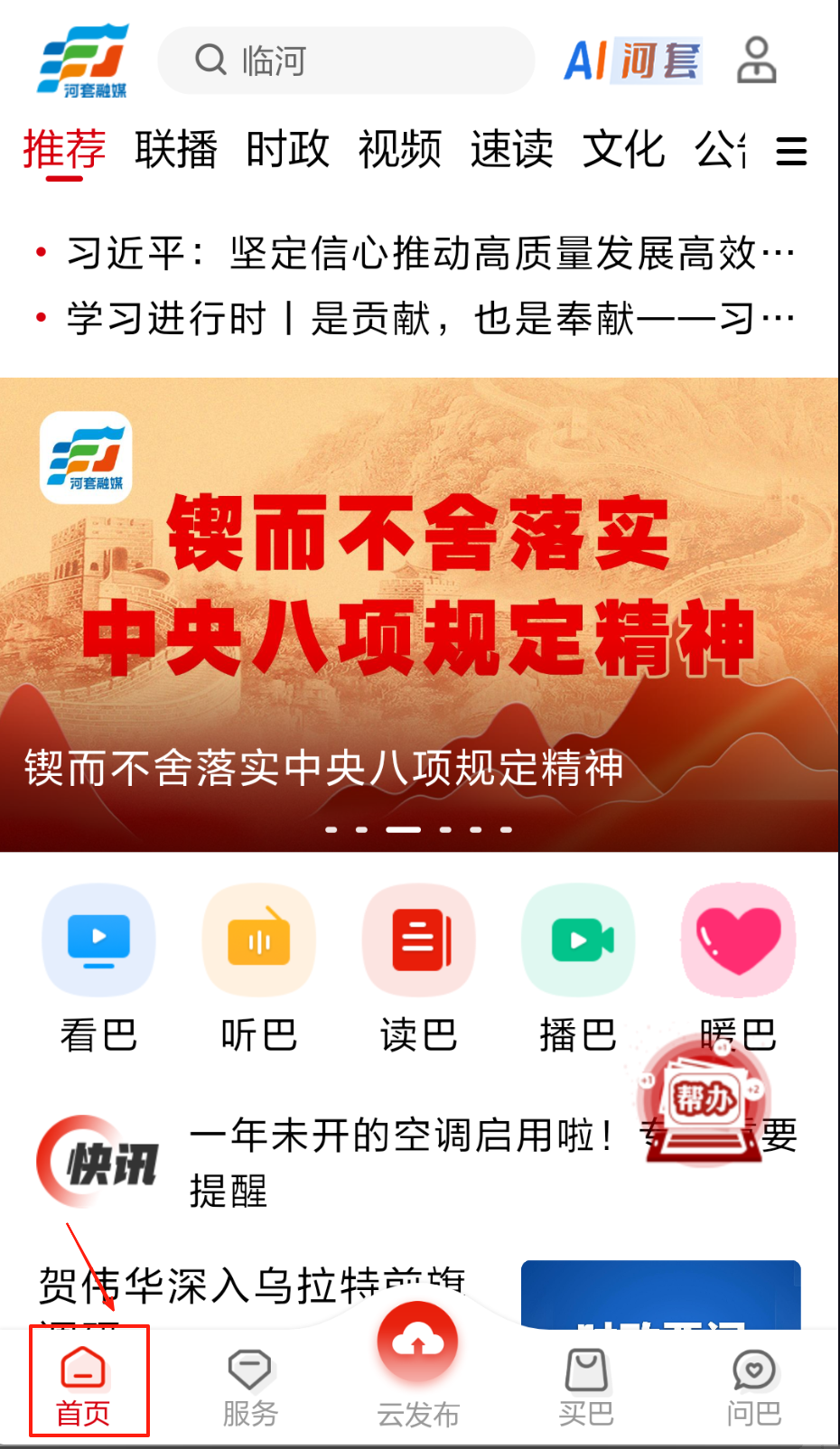Open the user profile icon
840x1449 pixels.
tap(756, 61)
